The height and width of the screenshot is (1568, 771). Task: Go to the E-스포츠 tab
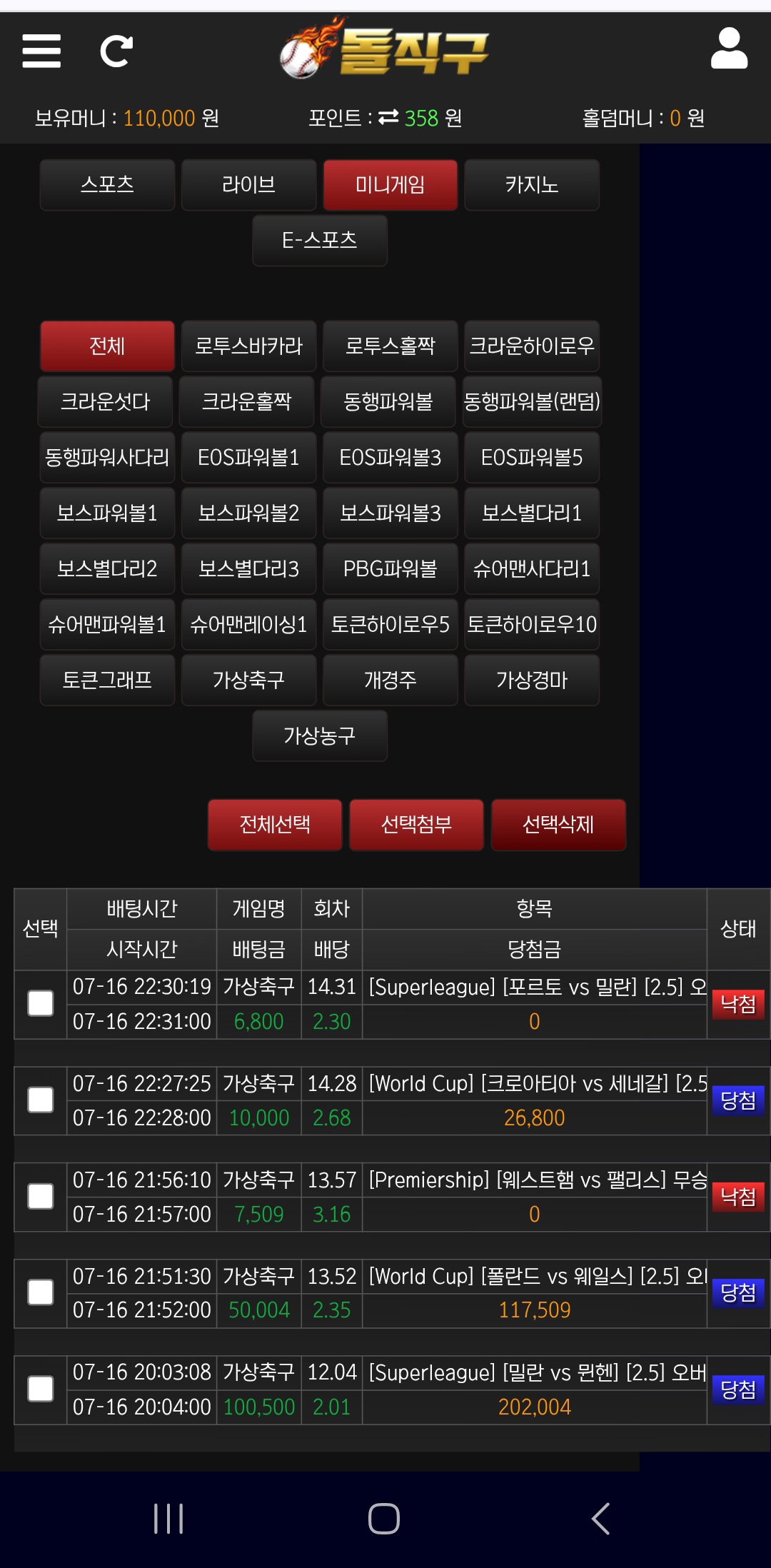pyautogui.click(x=320, y=241)
